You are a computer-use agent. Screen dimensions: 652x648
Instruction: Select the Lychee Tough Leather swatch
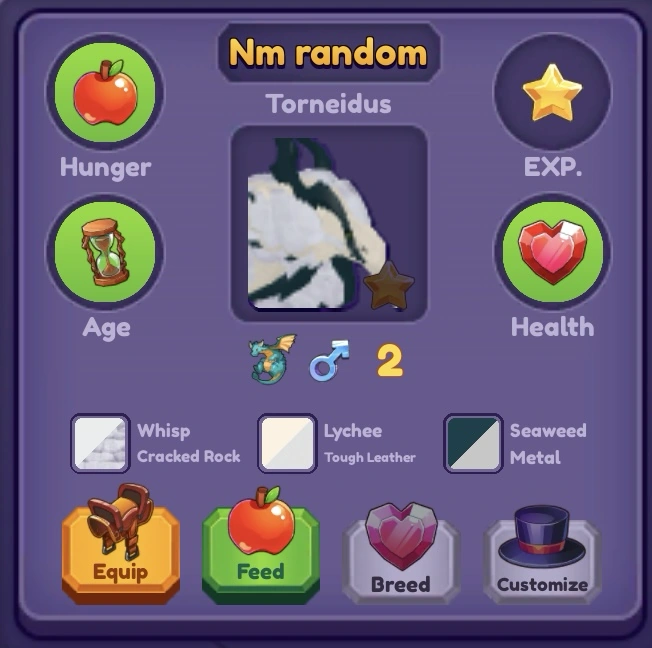(x=288, y=443)
